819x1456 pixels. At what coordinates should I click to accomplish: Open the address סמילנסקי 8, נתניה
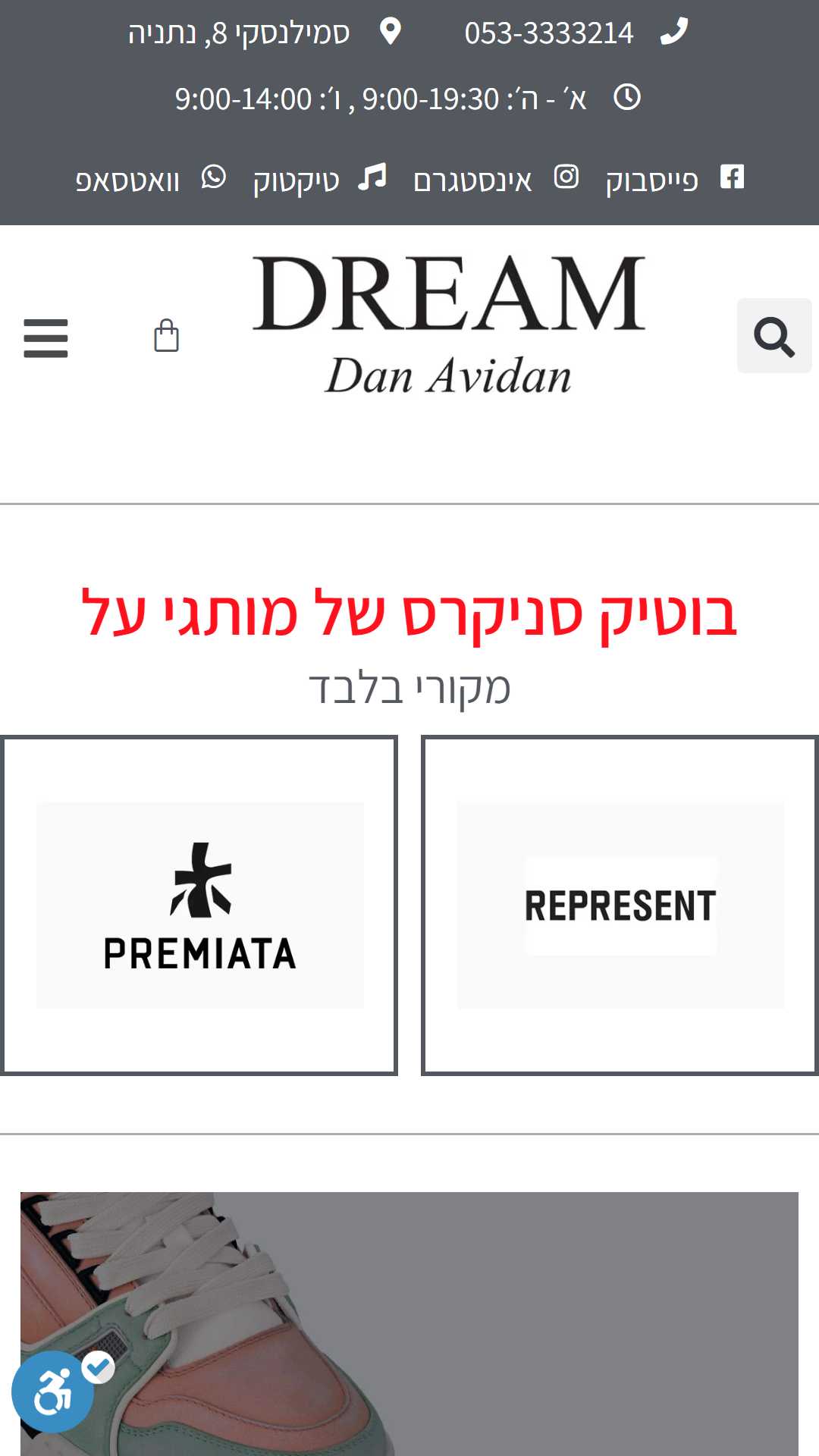tap(265, 33)
